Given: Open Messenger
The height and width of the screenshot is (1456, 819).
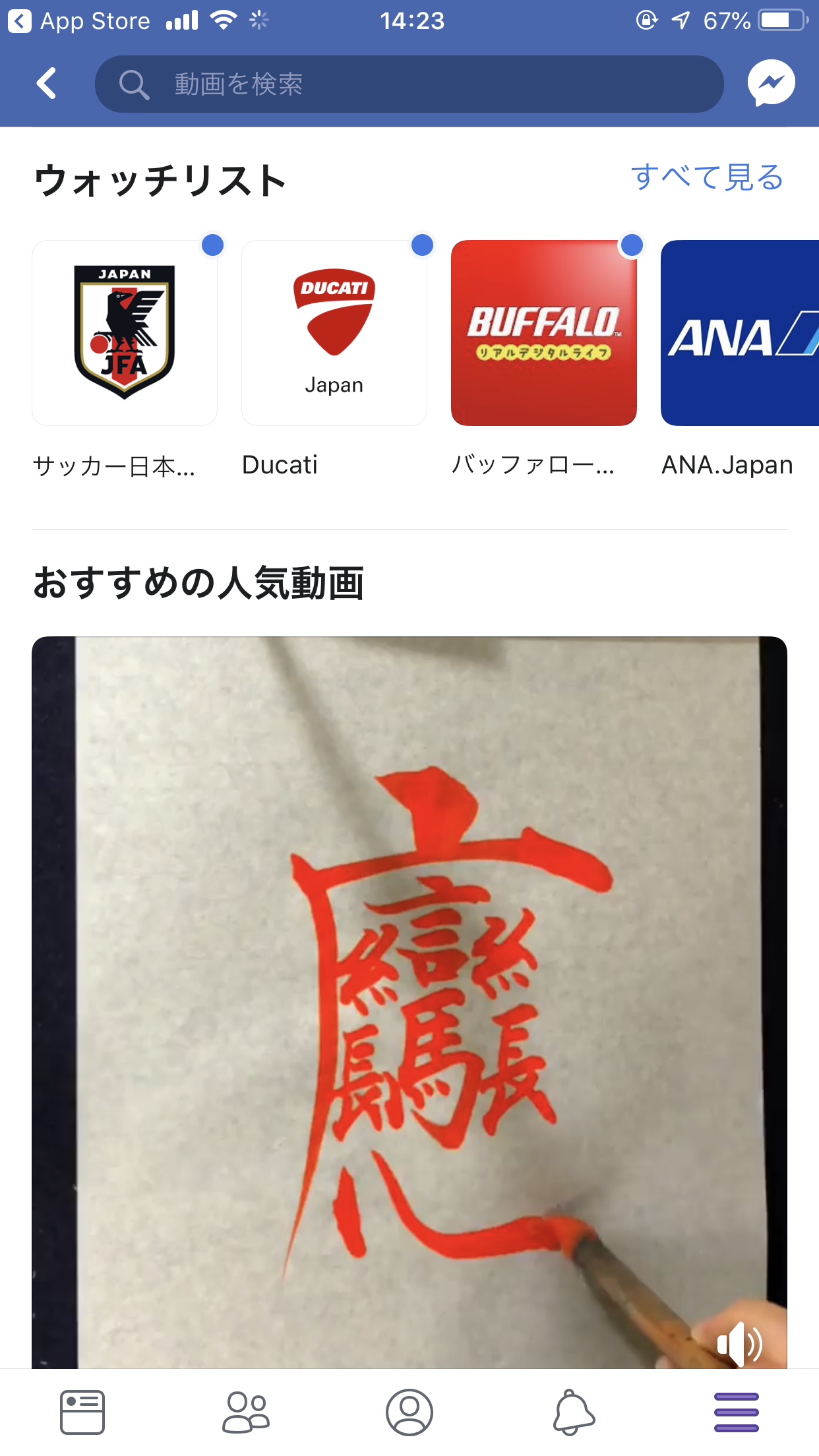Looking at the screenshot, I should click(x=771, y=84).
